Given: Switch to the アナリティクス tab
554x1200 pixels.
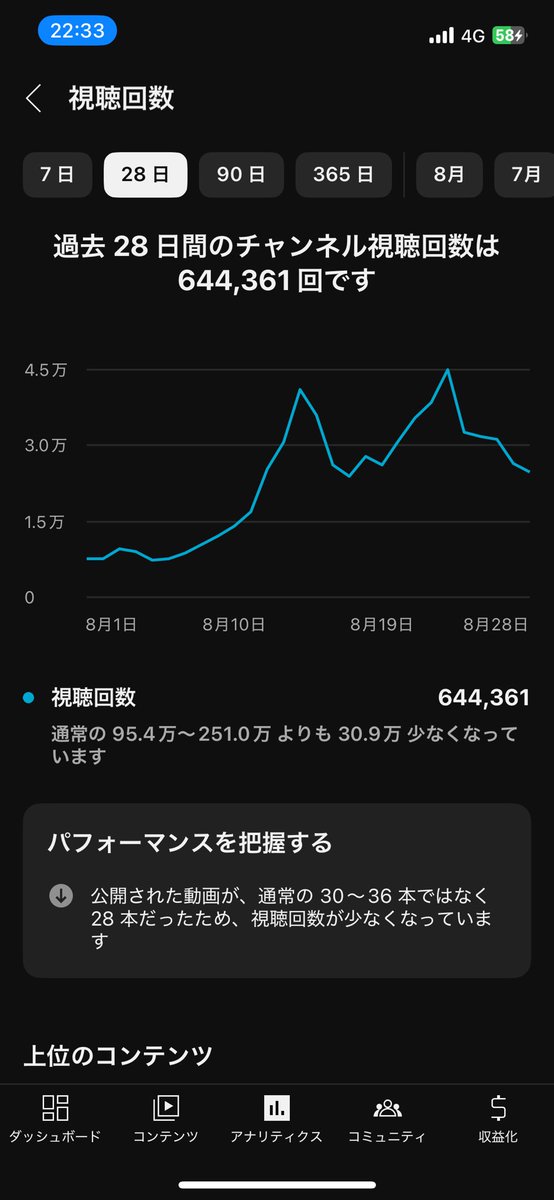Looking at the screenshot, I should pyautogui.click(x=276, y=1119).
